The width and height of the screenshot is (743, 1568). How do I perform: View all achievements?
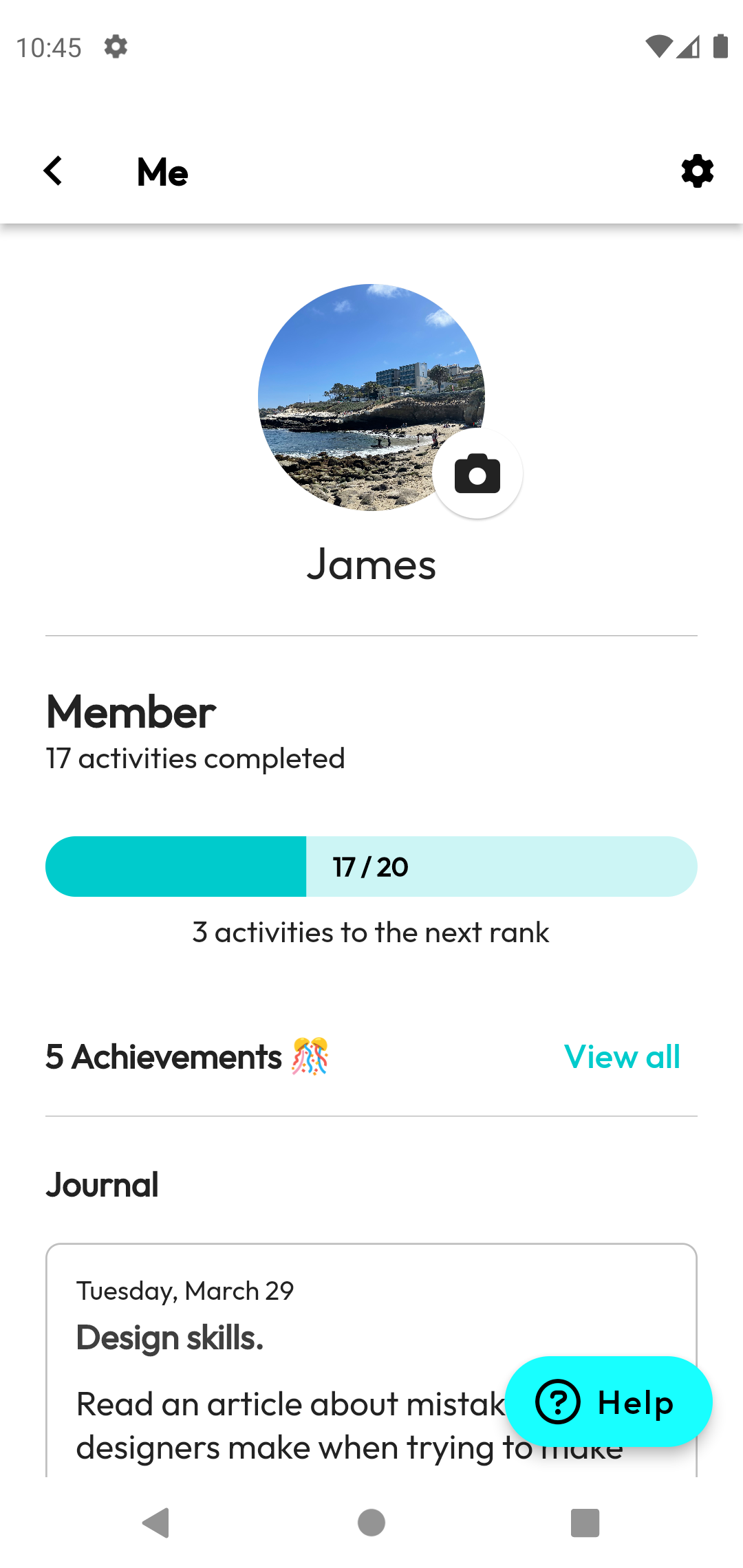click(621, 1057)
